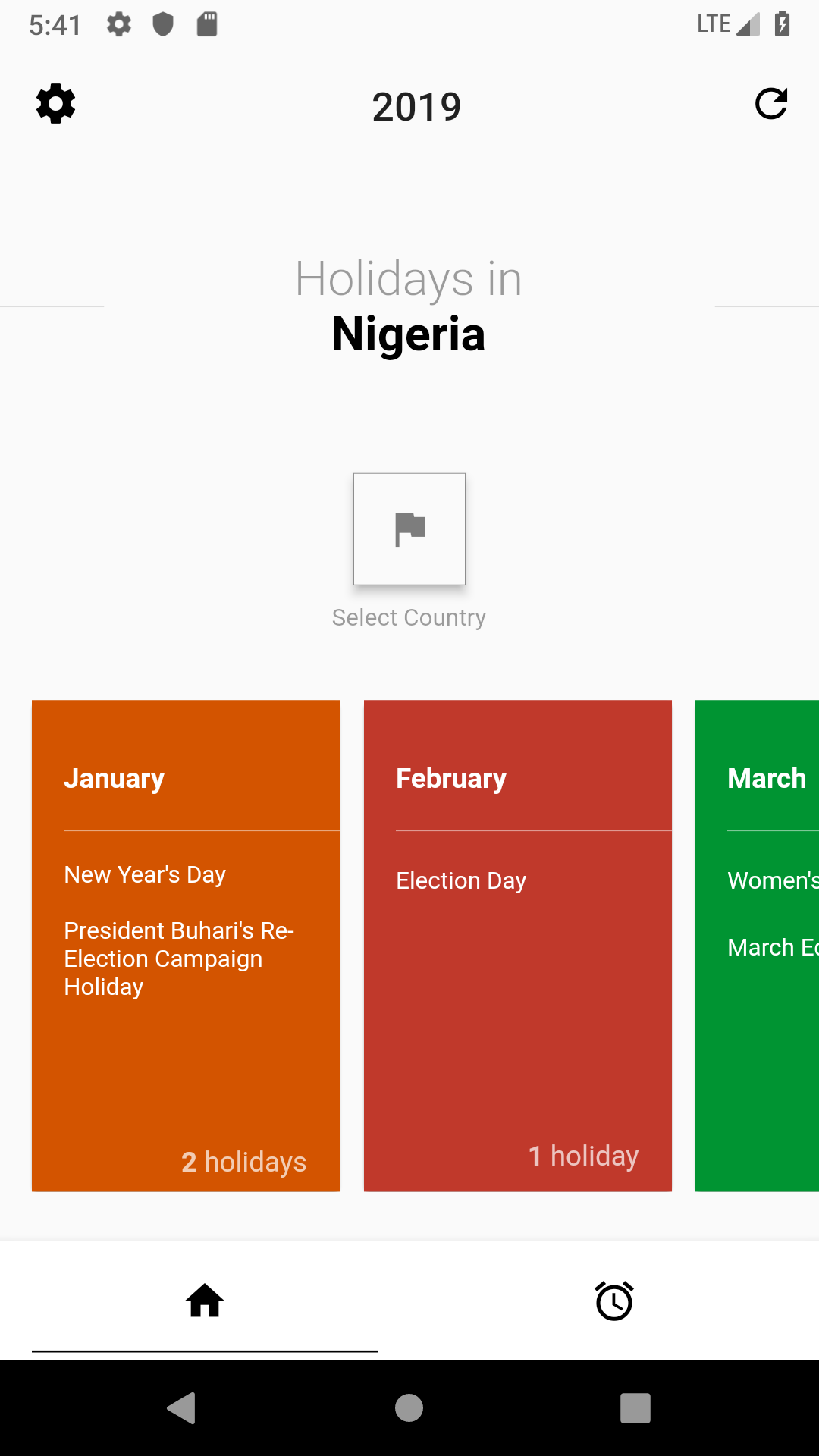Open the March holidays card
The height and width of the screenshot is (1456, 819).
pos(757,946)
